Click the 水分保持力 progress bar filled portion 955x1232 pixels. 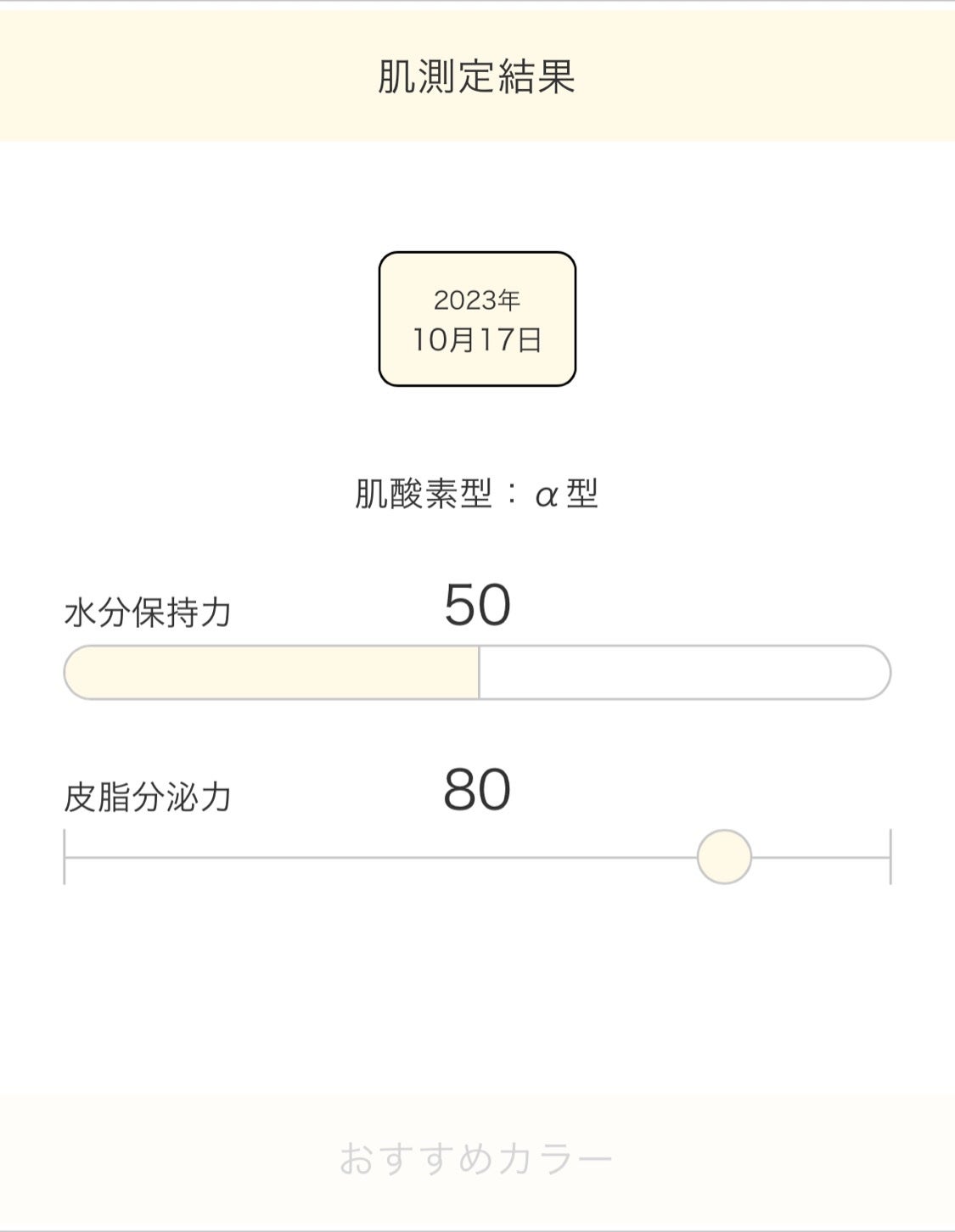(x=272, y=673)
